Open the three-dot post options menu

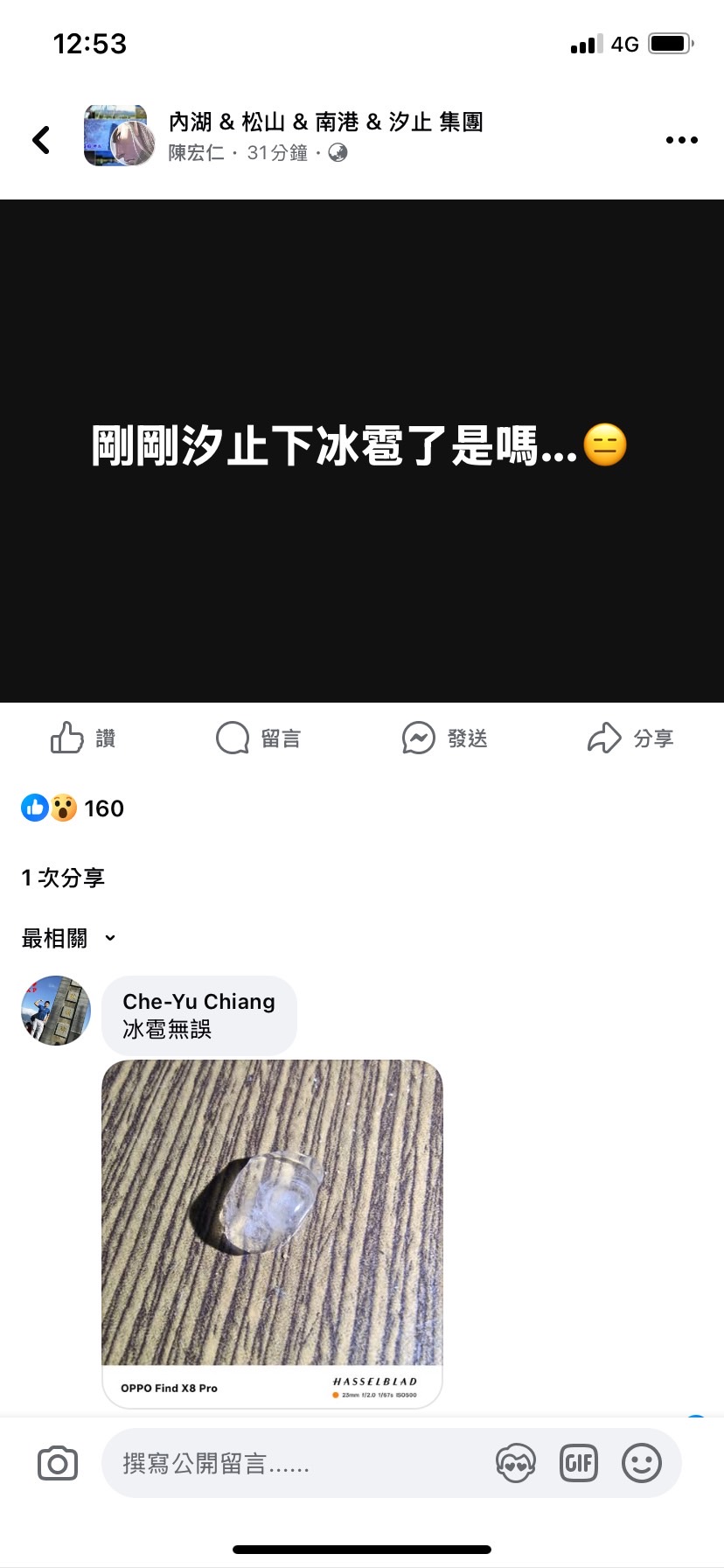click(681, 140)
